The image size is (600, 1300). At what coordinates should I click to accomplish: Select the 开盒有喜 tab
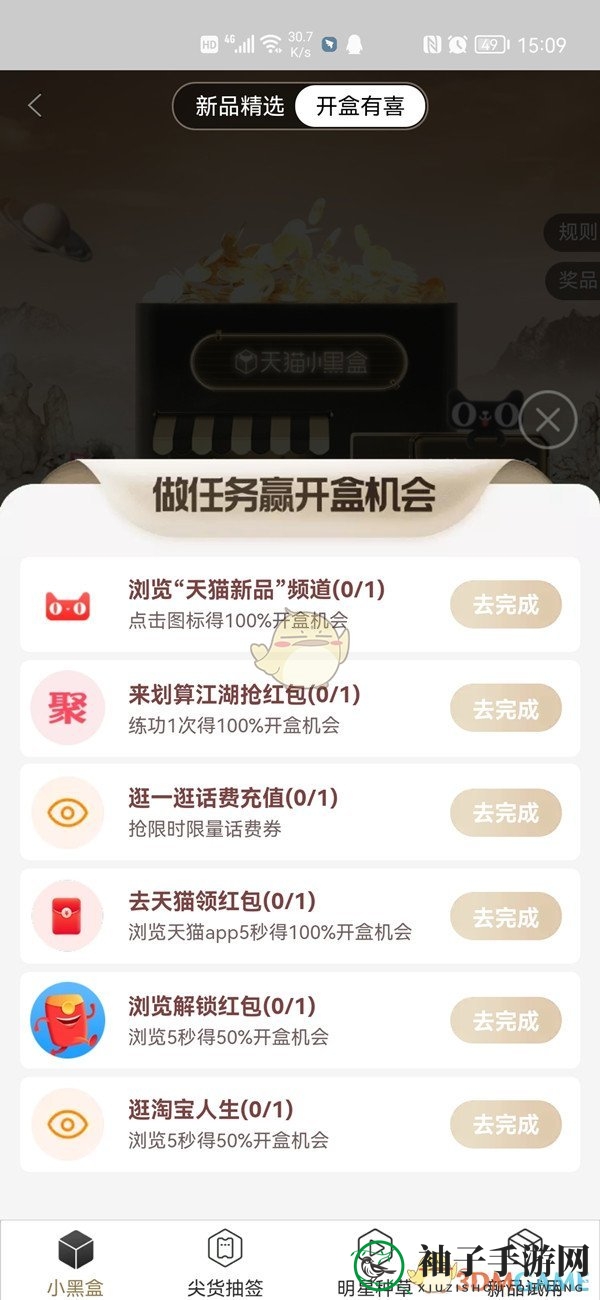[360, 106]
